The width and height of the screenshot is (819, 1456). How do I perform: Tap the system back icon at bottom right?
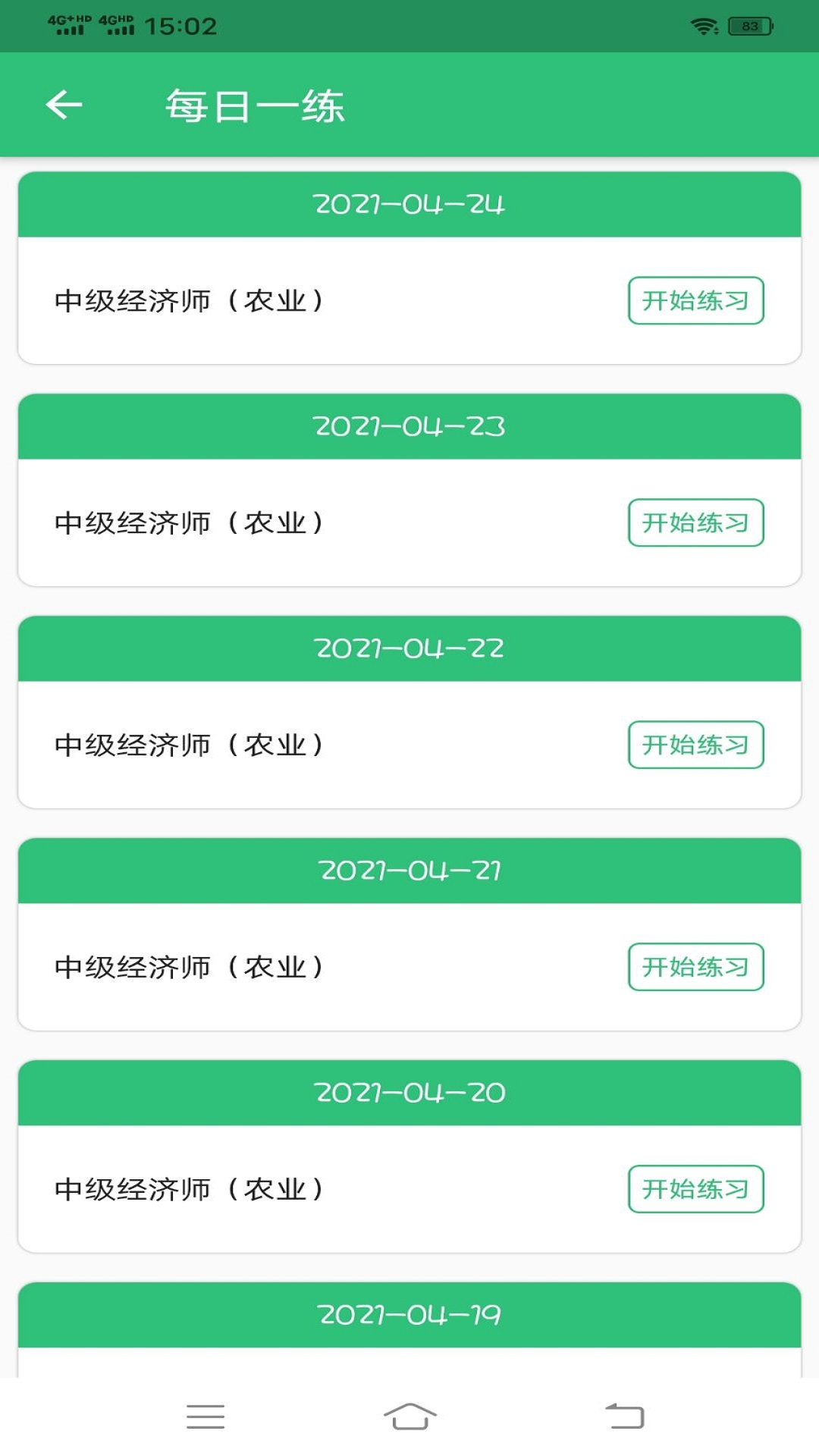pos(622,1415)
